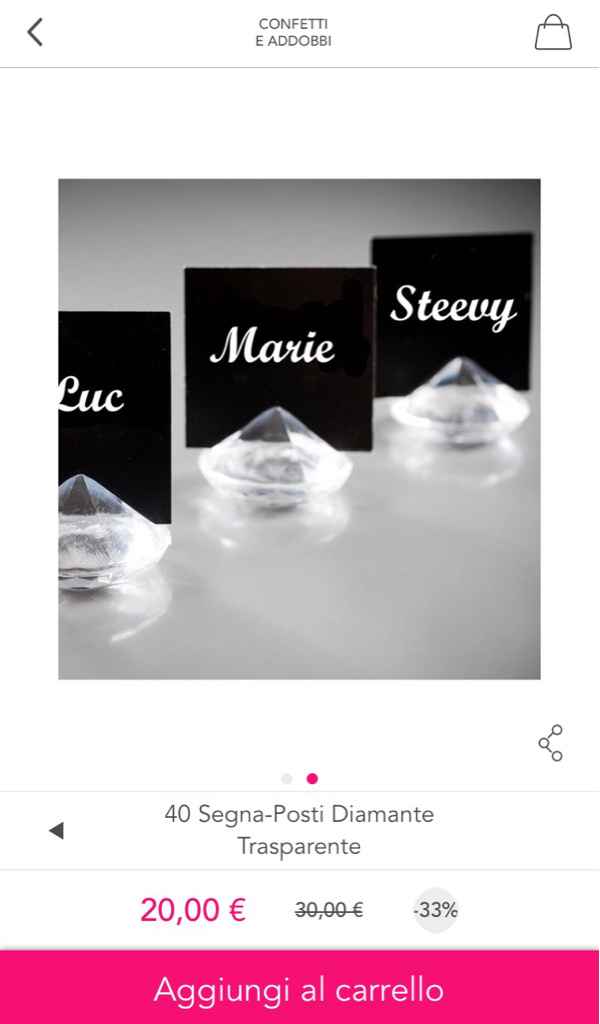Image resolution: width=600 pixels, height=1024 pixels.
Task: Open the place-card holder product image
Action: click(300, 429)
